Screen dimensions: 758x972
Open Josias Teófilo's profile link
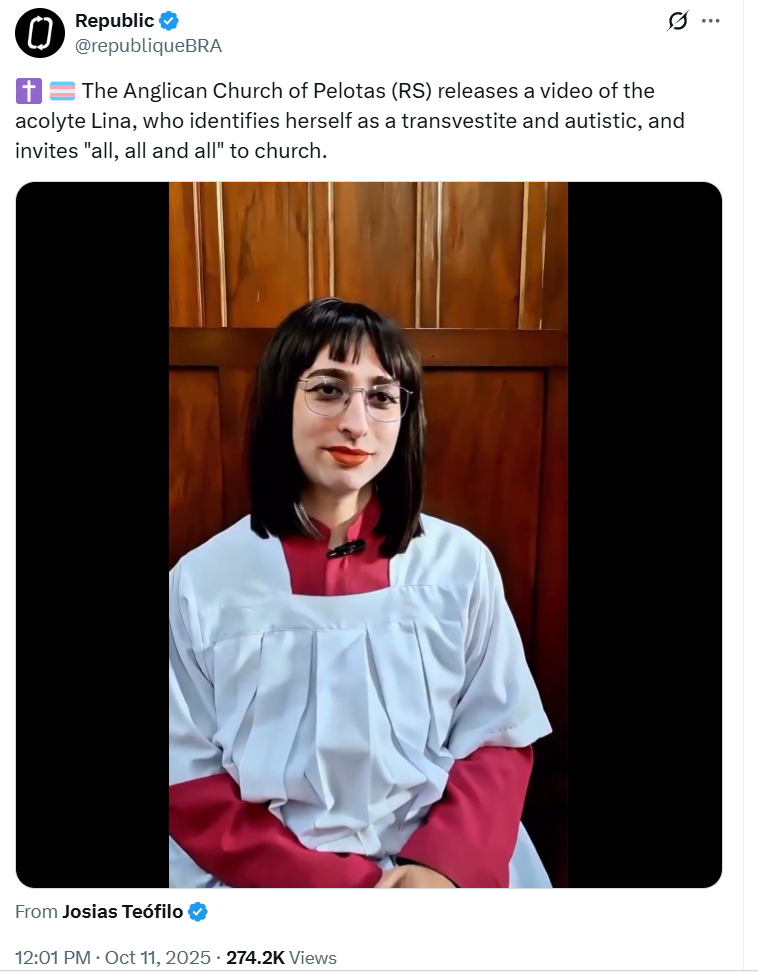124,911
